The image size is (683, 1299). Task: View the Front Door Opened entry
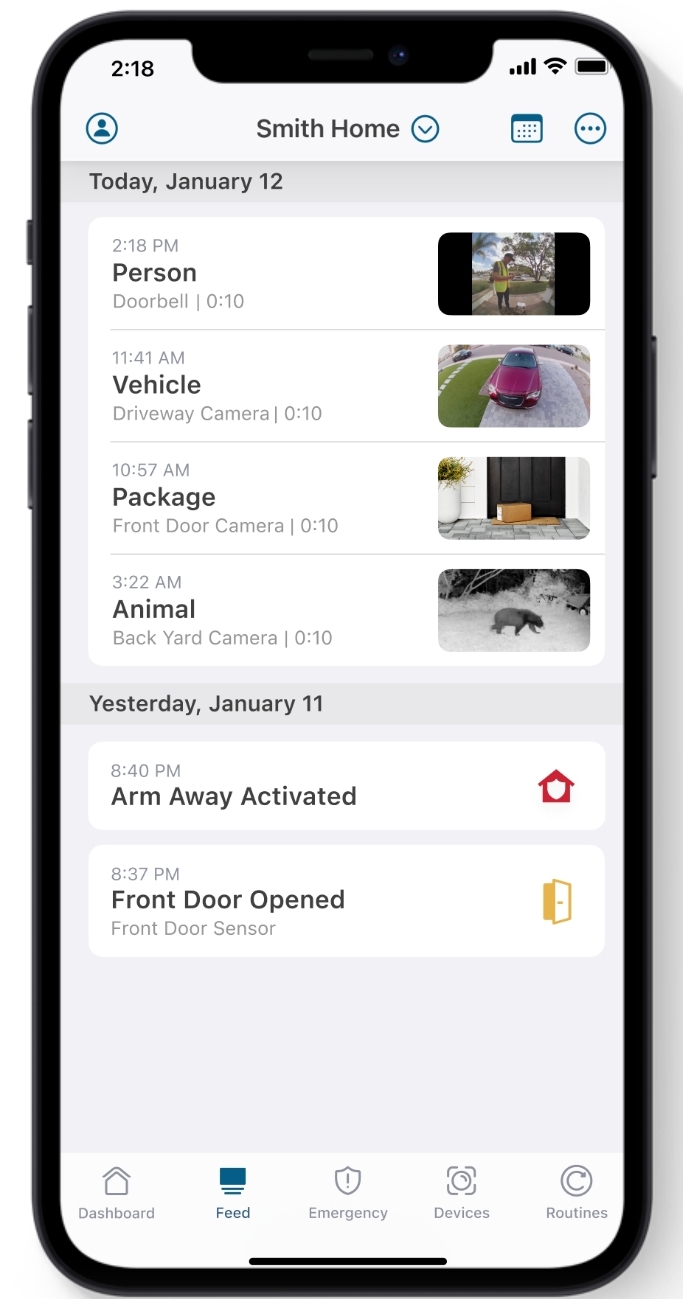[x=346, y=901]
